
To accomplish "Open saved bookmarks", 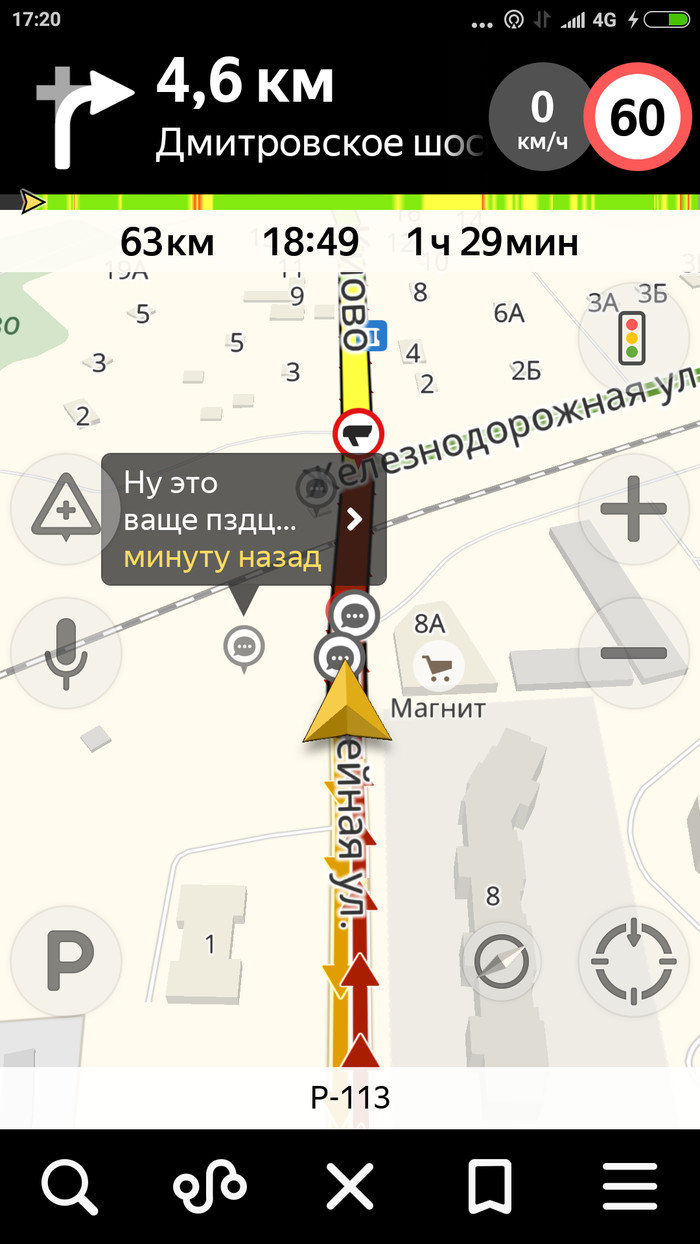I will [490, 1187].
